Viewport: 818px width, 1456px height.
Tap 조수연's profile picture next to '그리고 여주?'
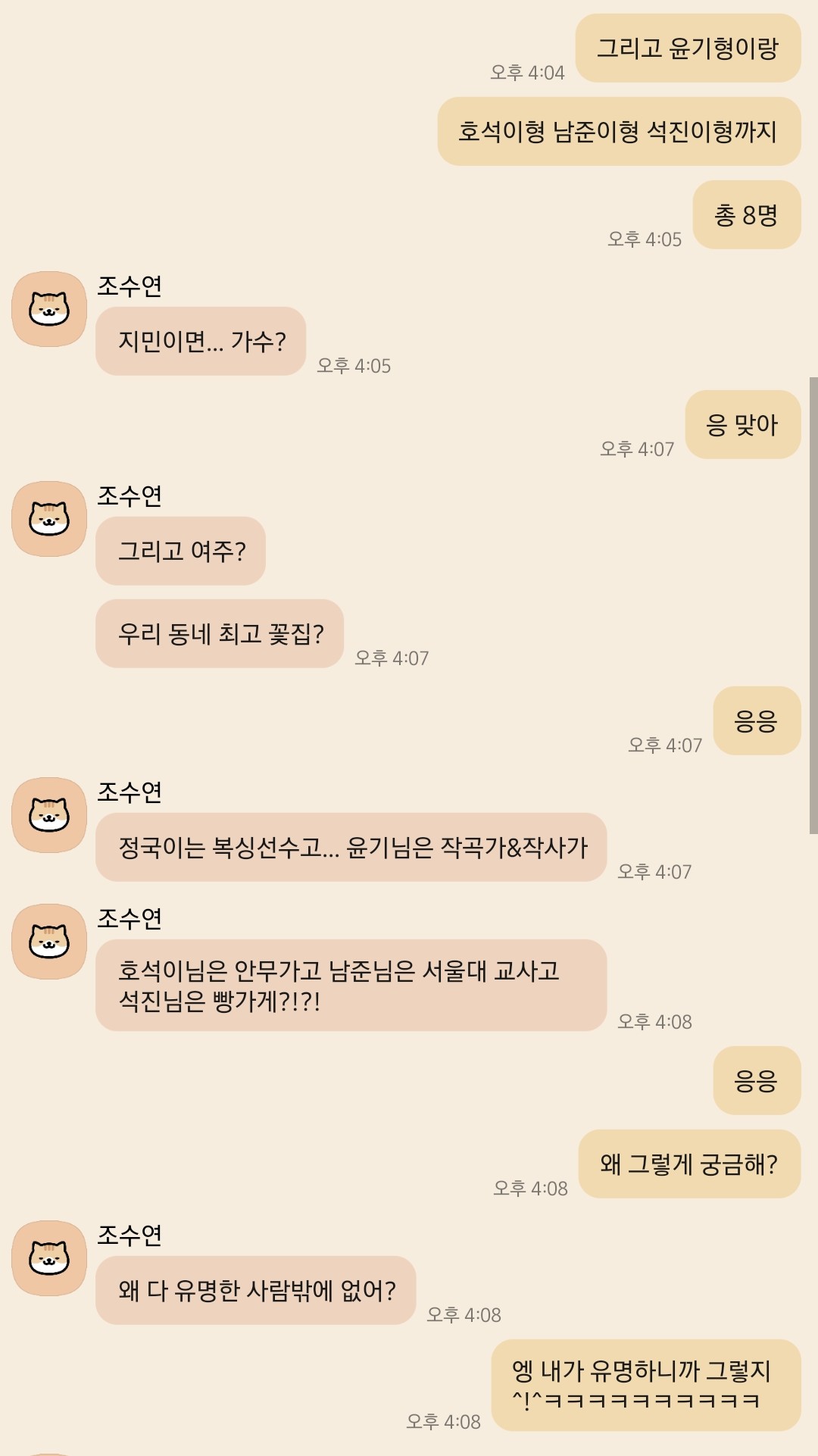tap(49, 519)
